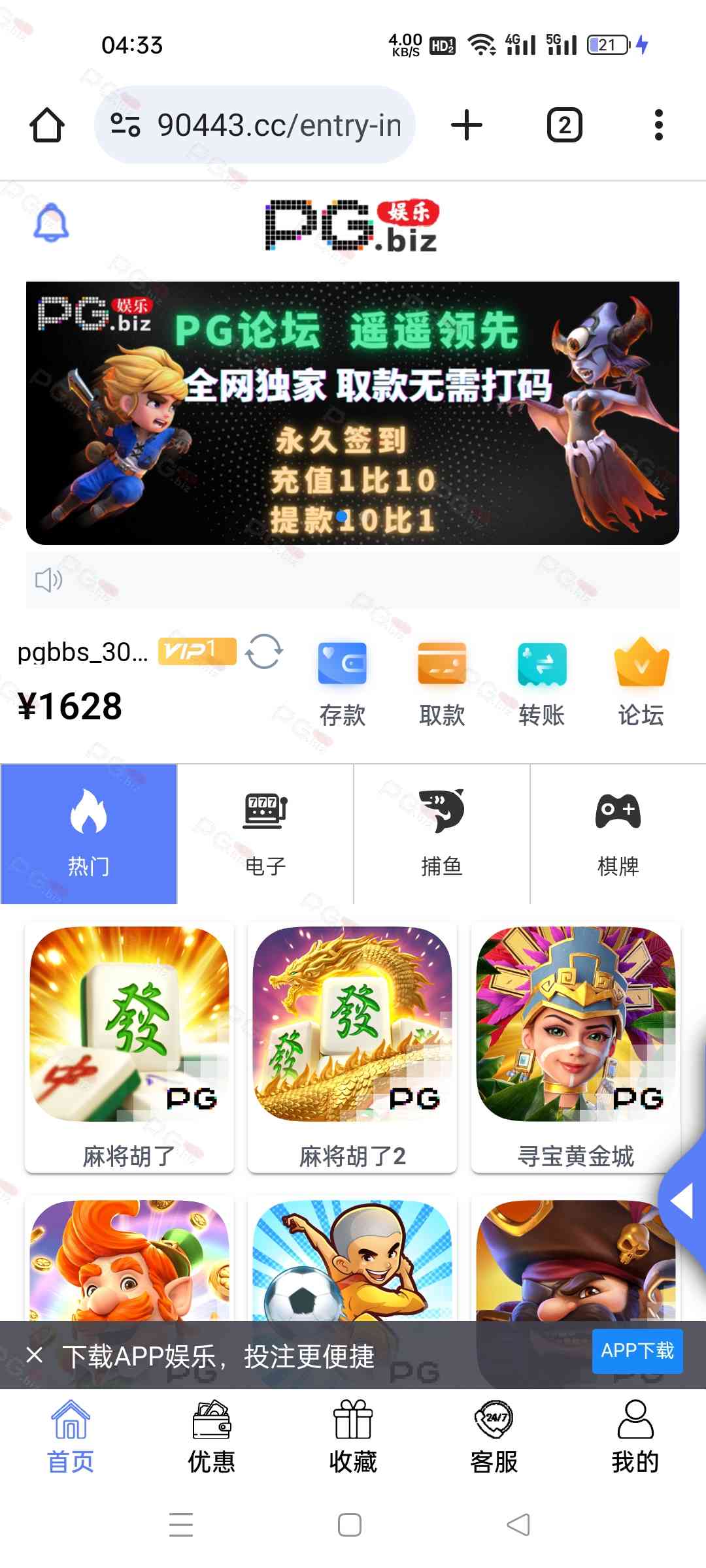706x1568 pixels.
Task: Select the 热门 category
Action: pyautogui.click(x=89, y=834)
